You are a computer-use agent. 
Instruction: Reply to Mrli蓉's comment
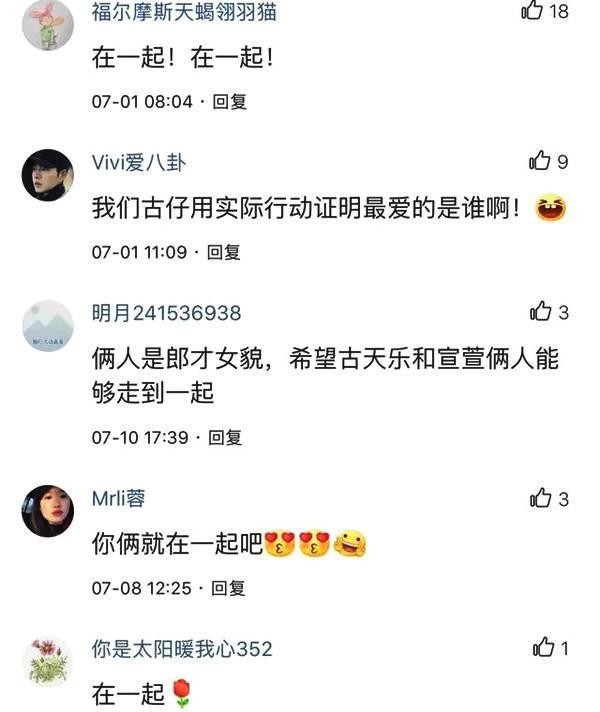click(228, 588)
